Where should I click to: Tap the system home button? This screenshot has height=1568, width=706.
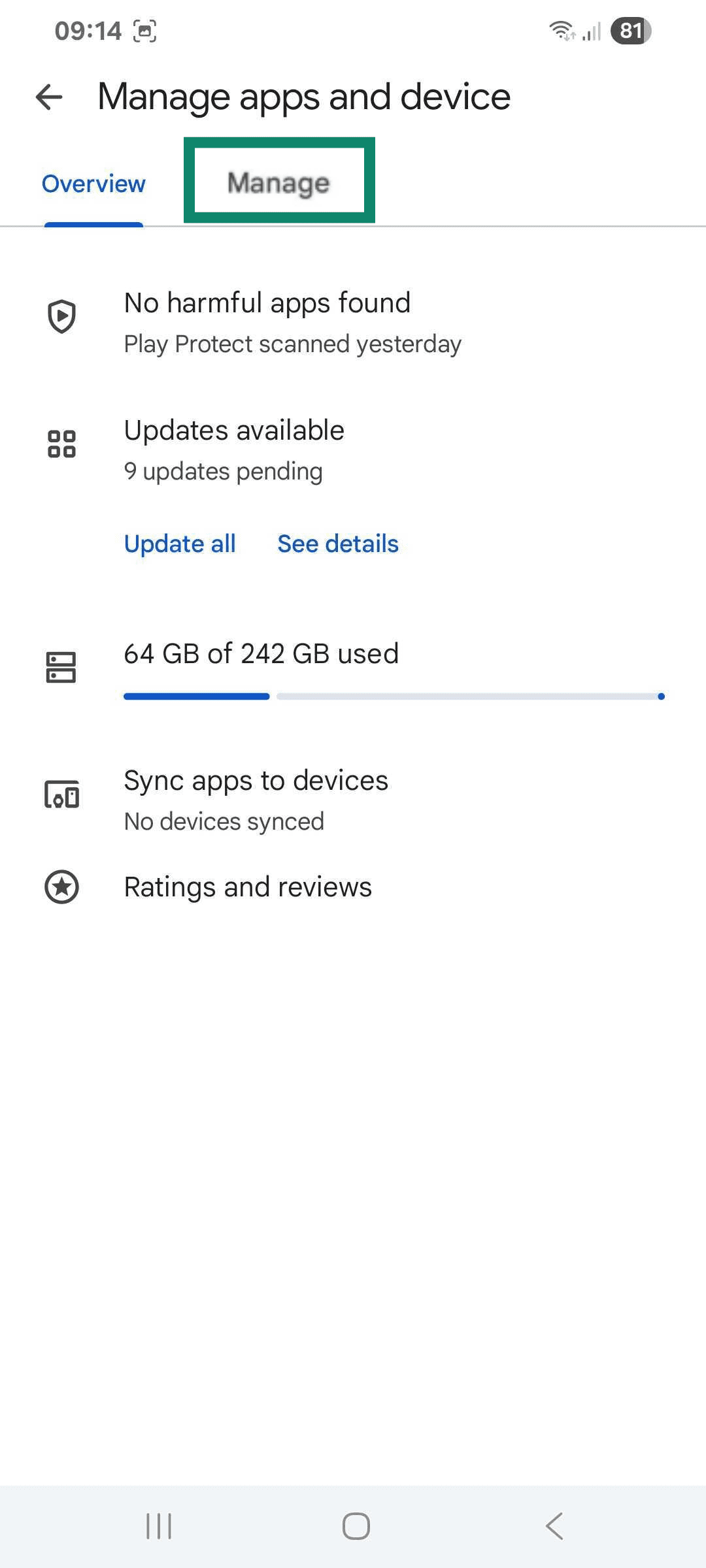pos(356,1526)
